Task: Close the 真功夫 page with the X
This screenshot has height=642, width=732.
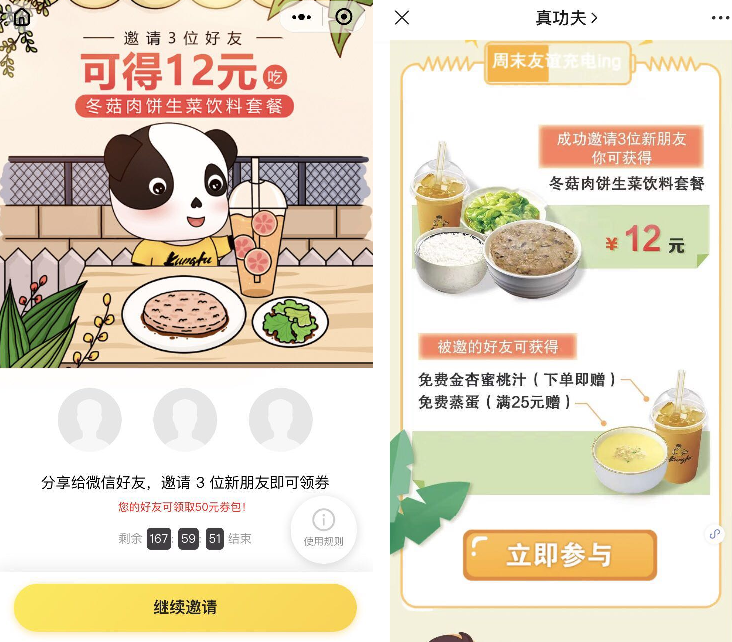Action: (x=402, y=18)
